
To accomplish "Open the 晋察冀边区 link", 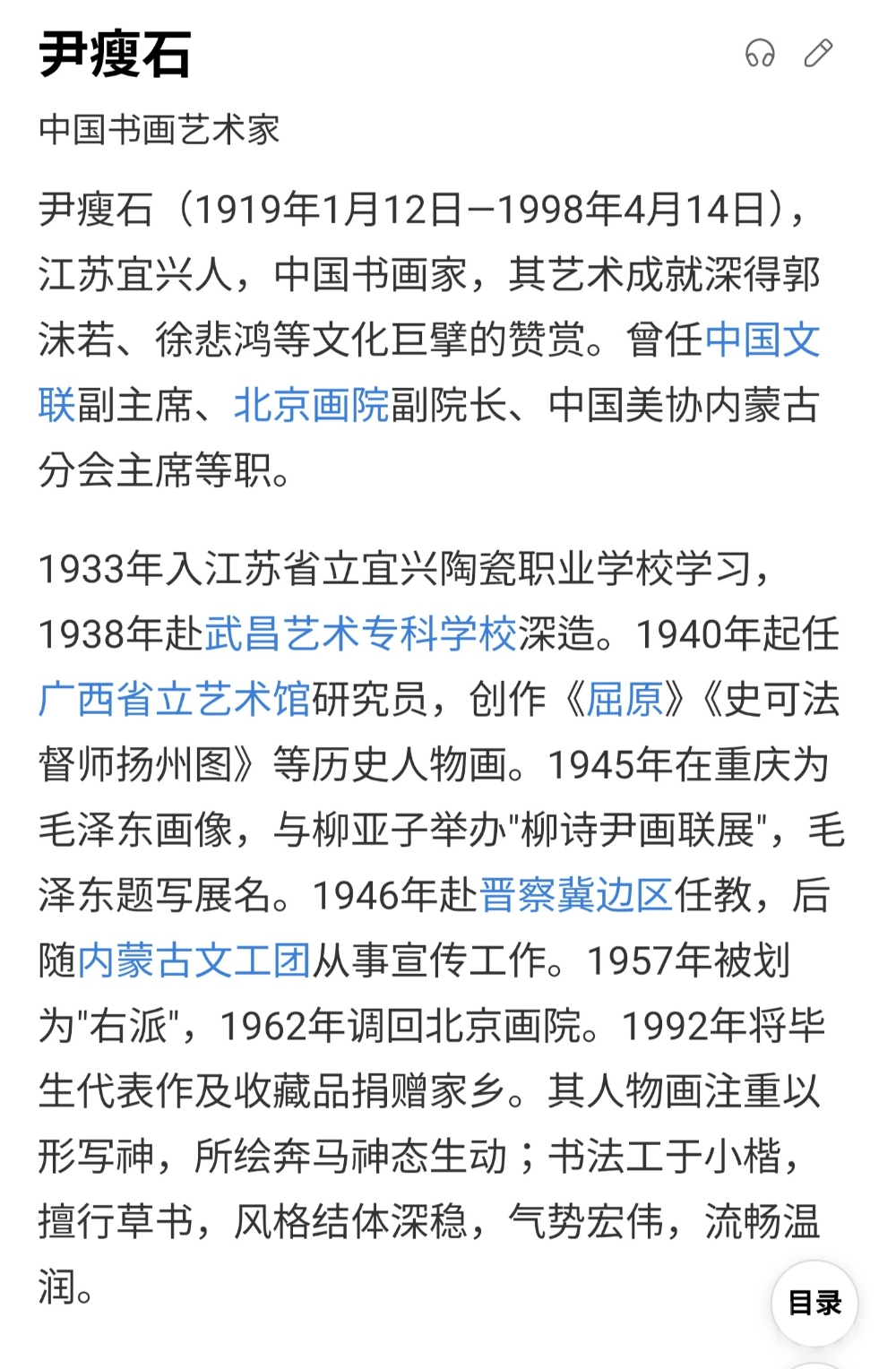I will point(576,895).
